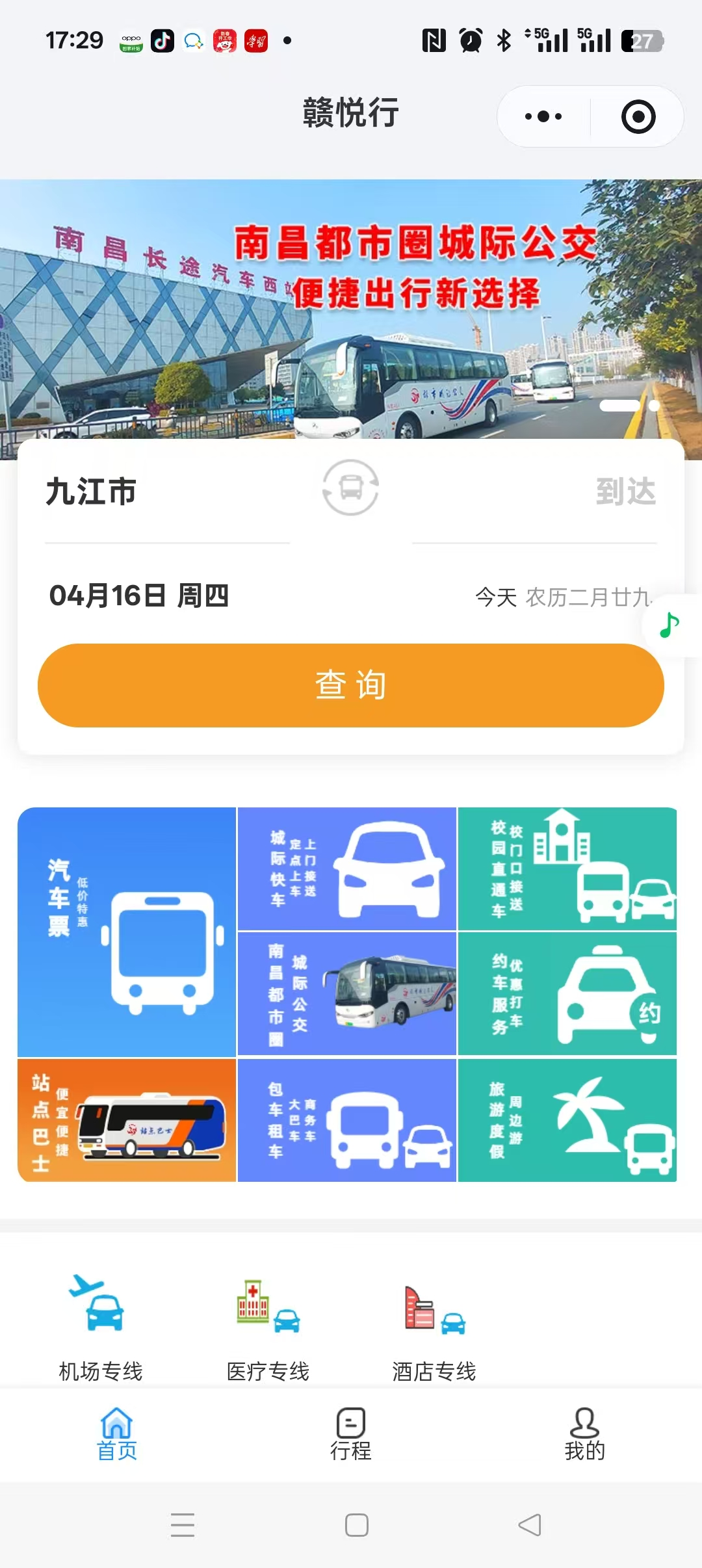Screen dimensions: 702x1568
Task: Close the mini program with the circle icon
Action: tap(638, 117)
